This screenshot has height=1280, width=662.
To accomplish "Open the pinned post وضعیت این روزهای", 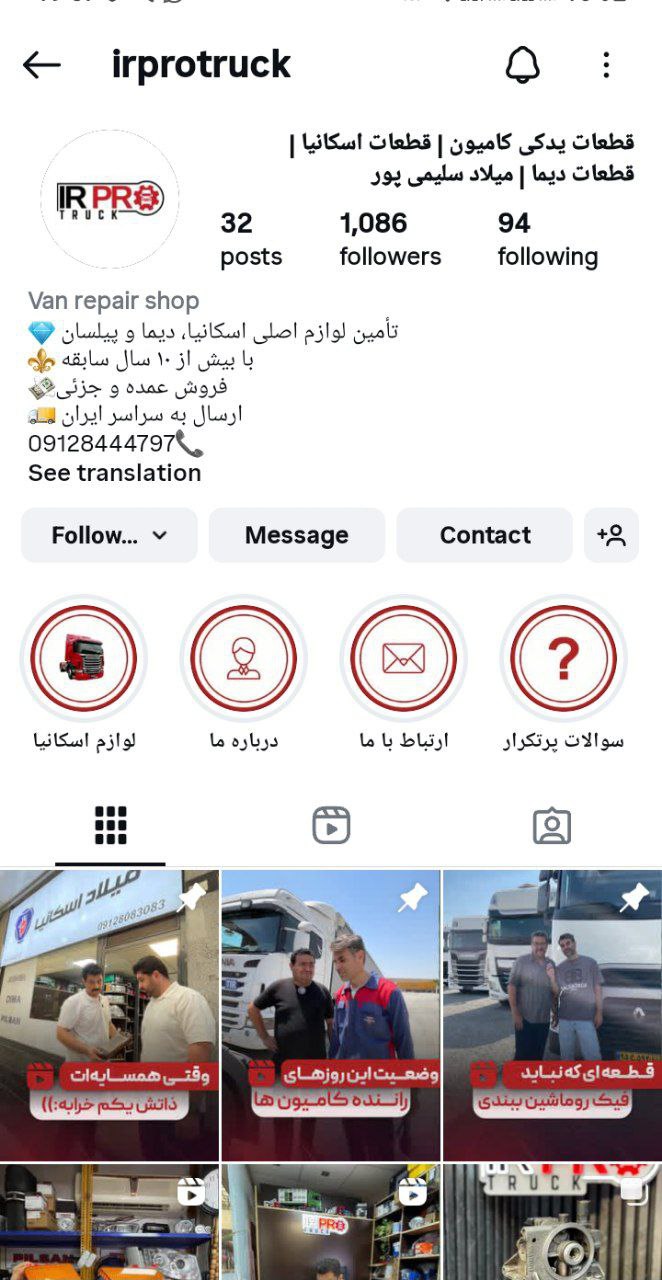I will tap(331, 1014).
